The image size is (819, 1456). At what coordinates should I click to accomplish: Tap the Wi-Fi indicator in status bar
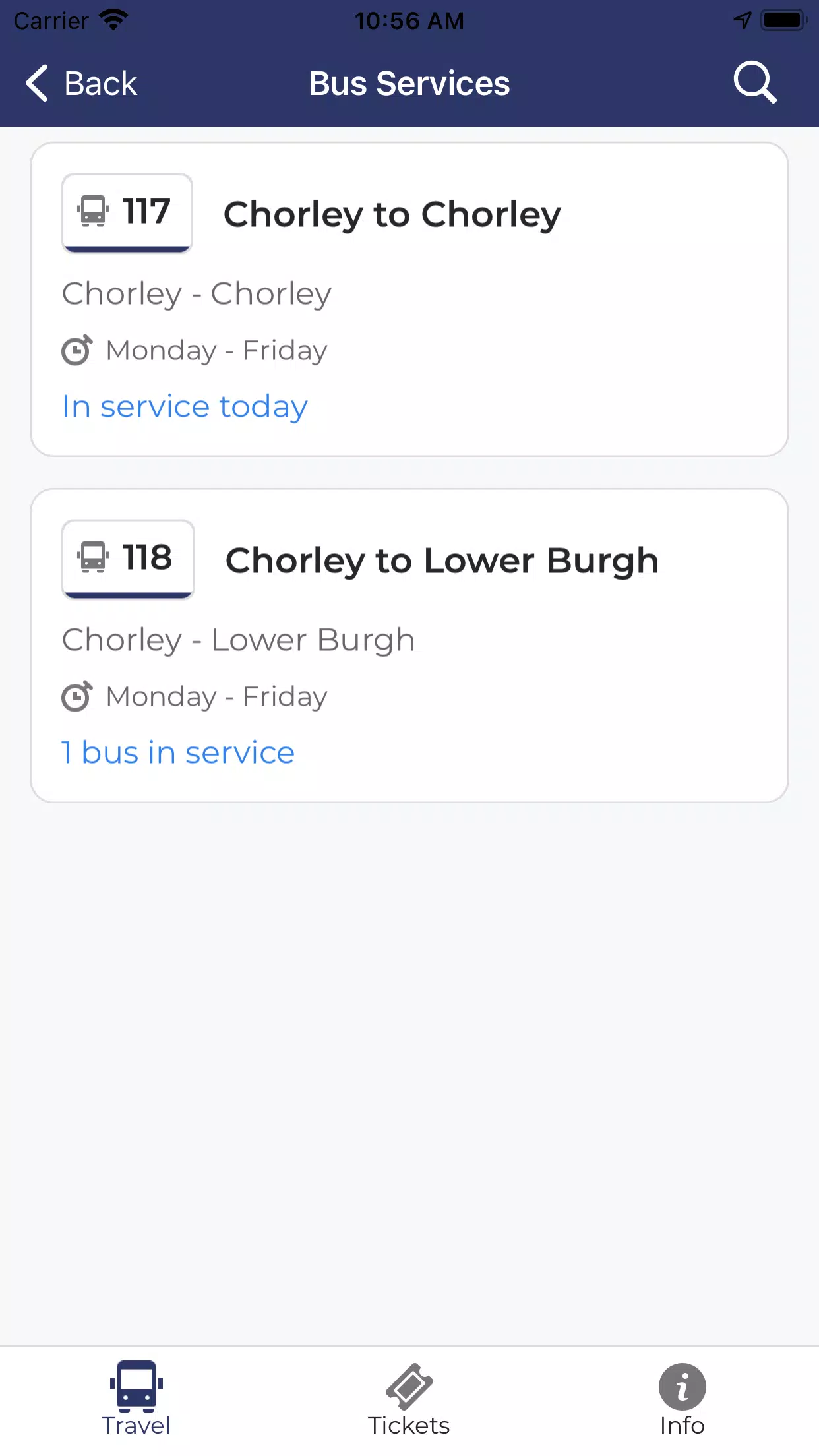coord(113,18)
